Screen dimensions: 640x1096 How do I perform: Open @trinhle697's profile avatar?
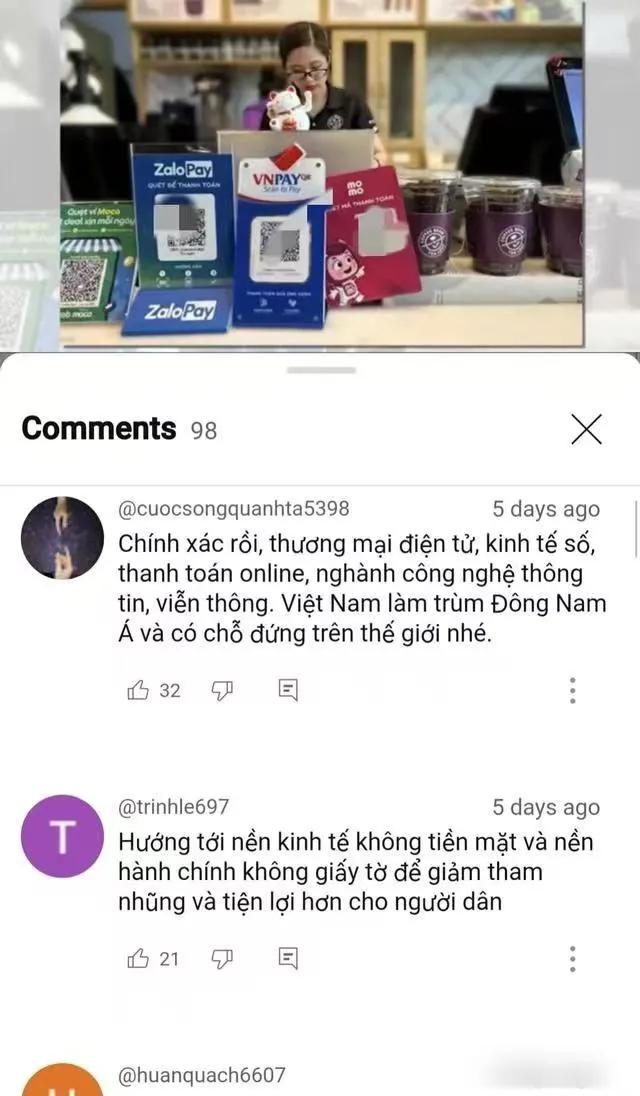[x=62, y=836]
